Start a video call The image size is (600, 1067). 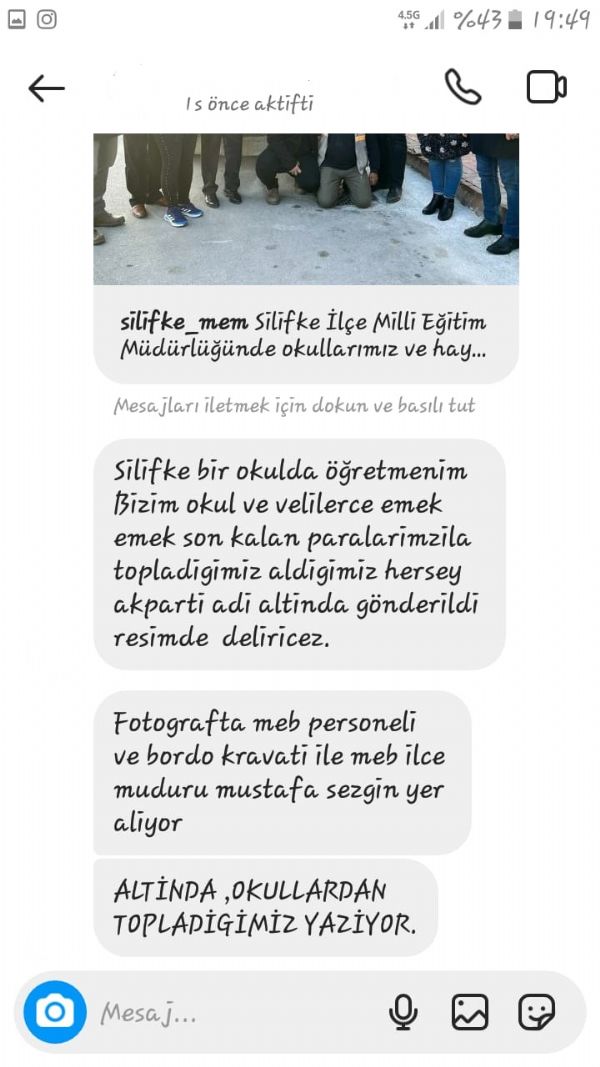coord(546,87)
